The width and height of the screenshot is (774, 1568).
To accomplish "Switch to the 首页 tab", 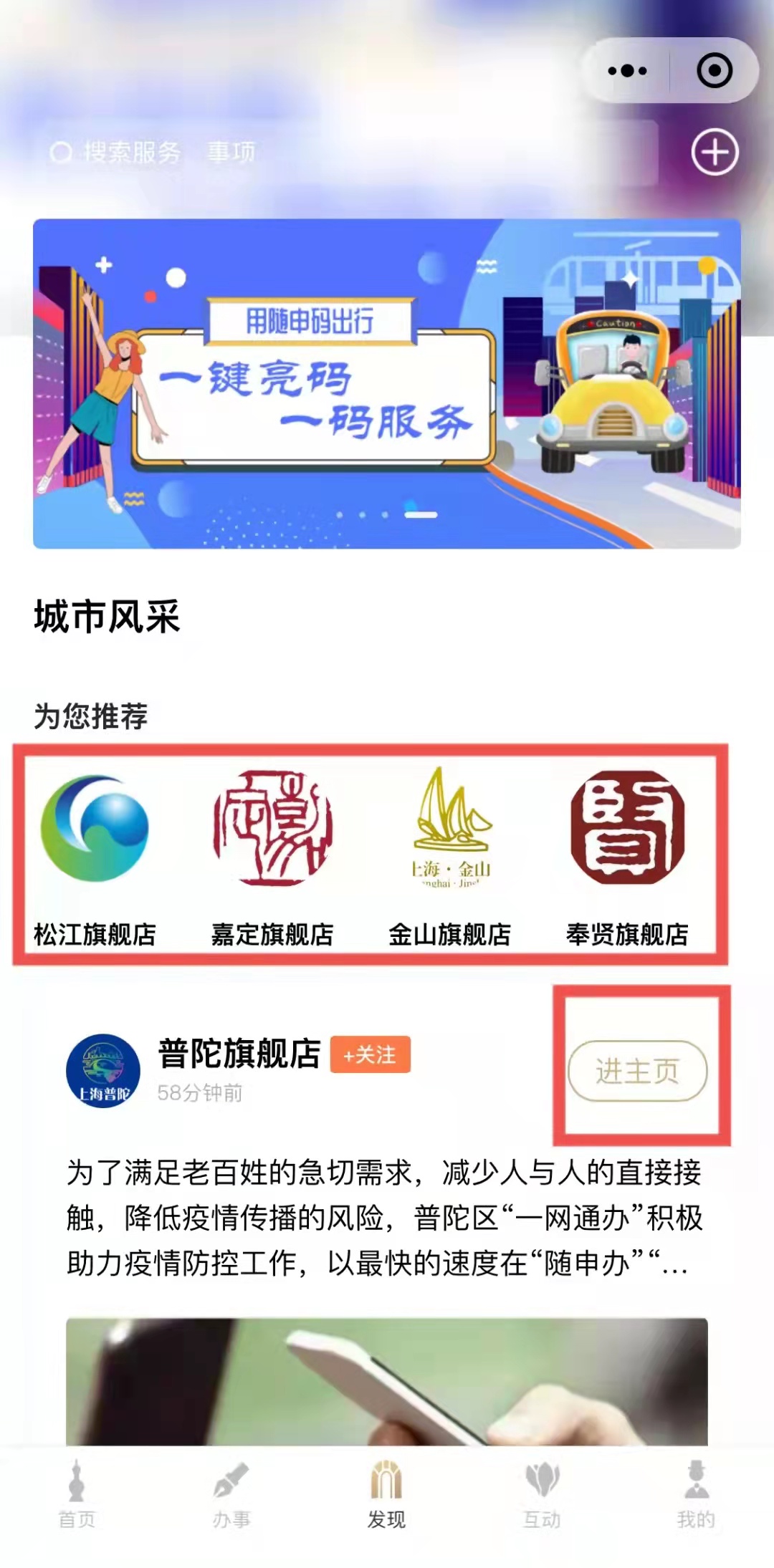I will pyautogui.click(x=77, y=1494).
